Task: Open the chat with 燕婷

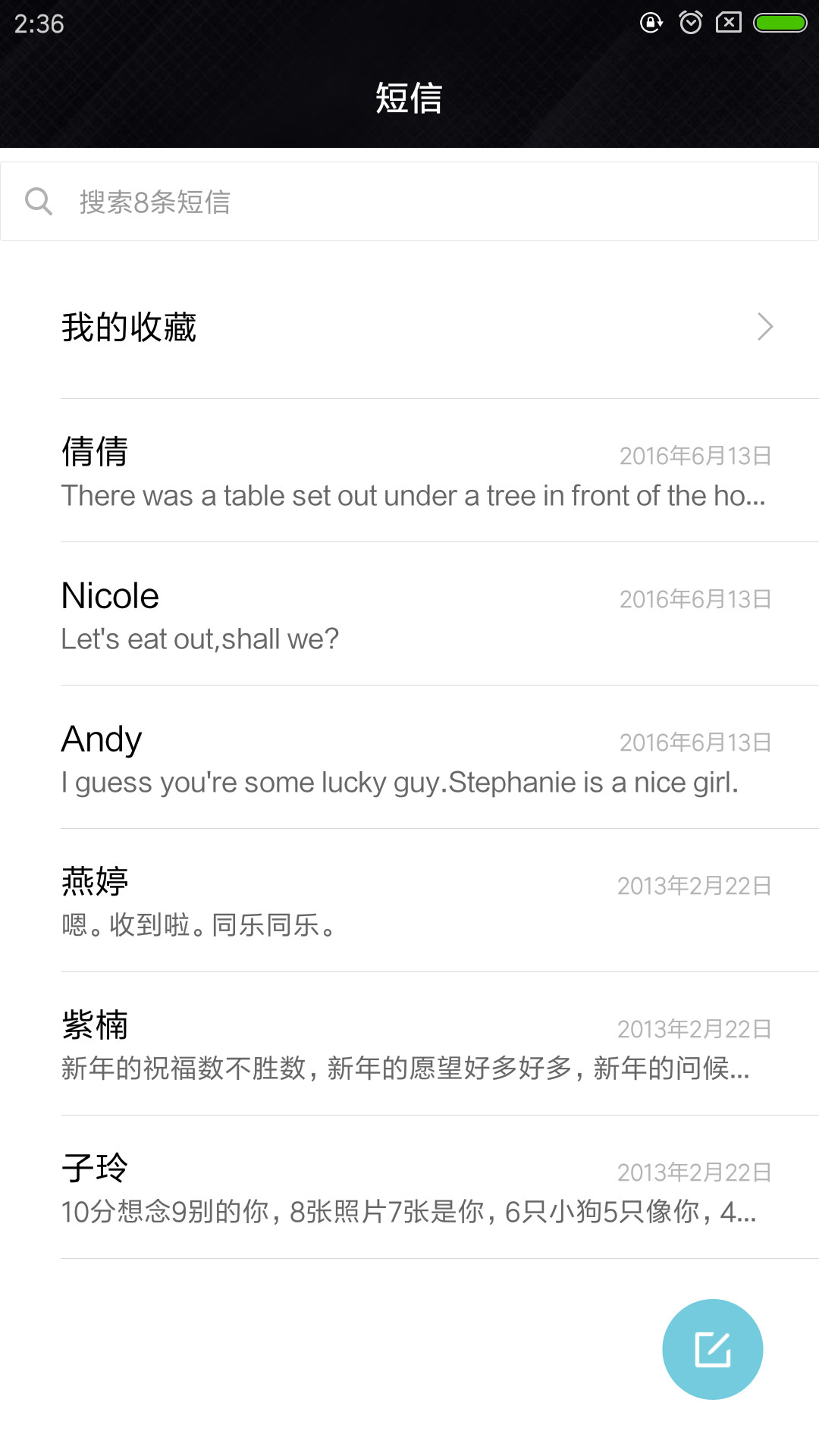Action: (409, 901)
